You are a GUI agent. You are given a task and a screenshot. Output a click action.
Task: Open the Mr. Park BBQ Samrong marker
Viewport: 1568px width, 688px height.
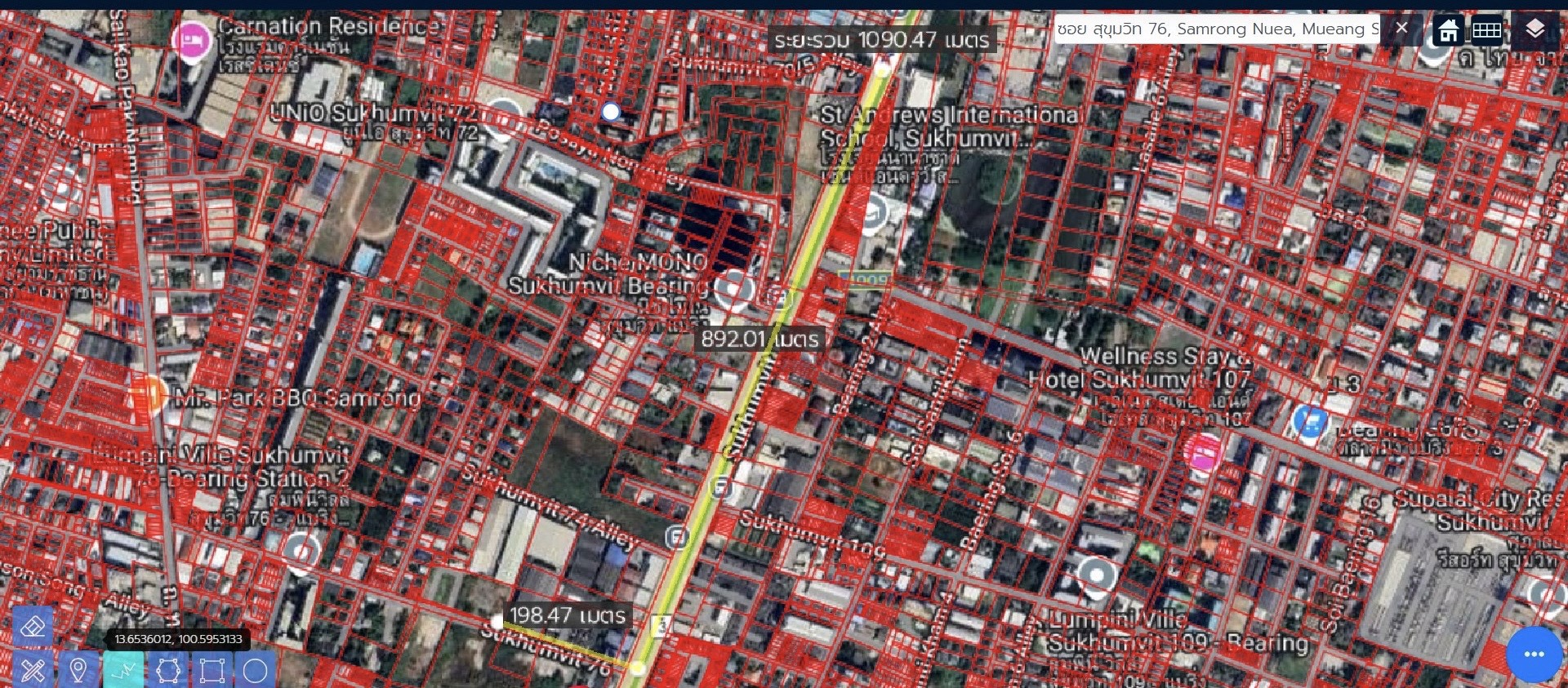tap(148, 394)
